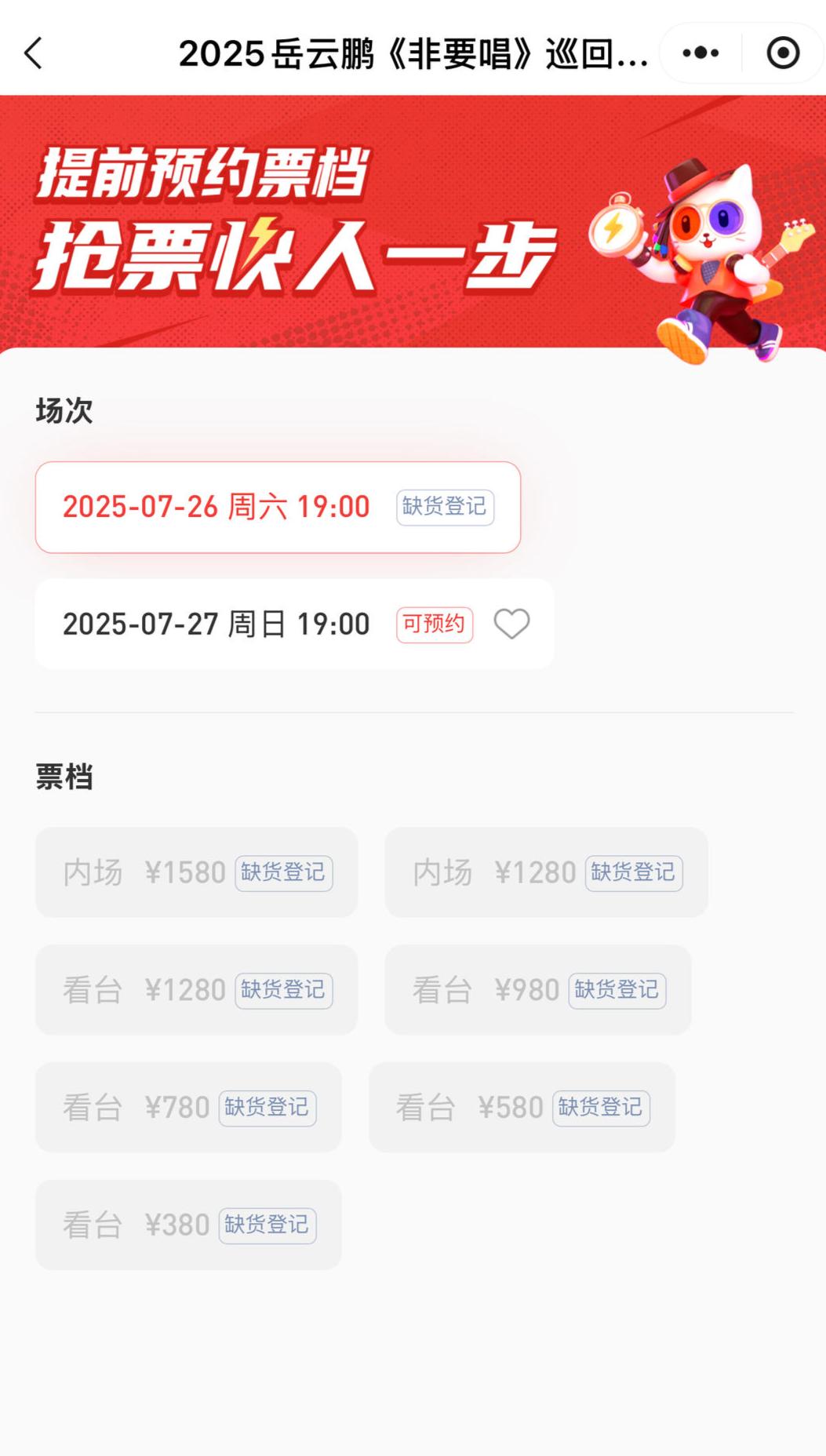Select the 2025-07-26 周六 19:00 session
The image size is (826, 1456).
click(277, 507)
